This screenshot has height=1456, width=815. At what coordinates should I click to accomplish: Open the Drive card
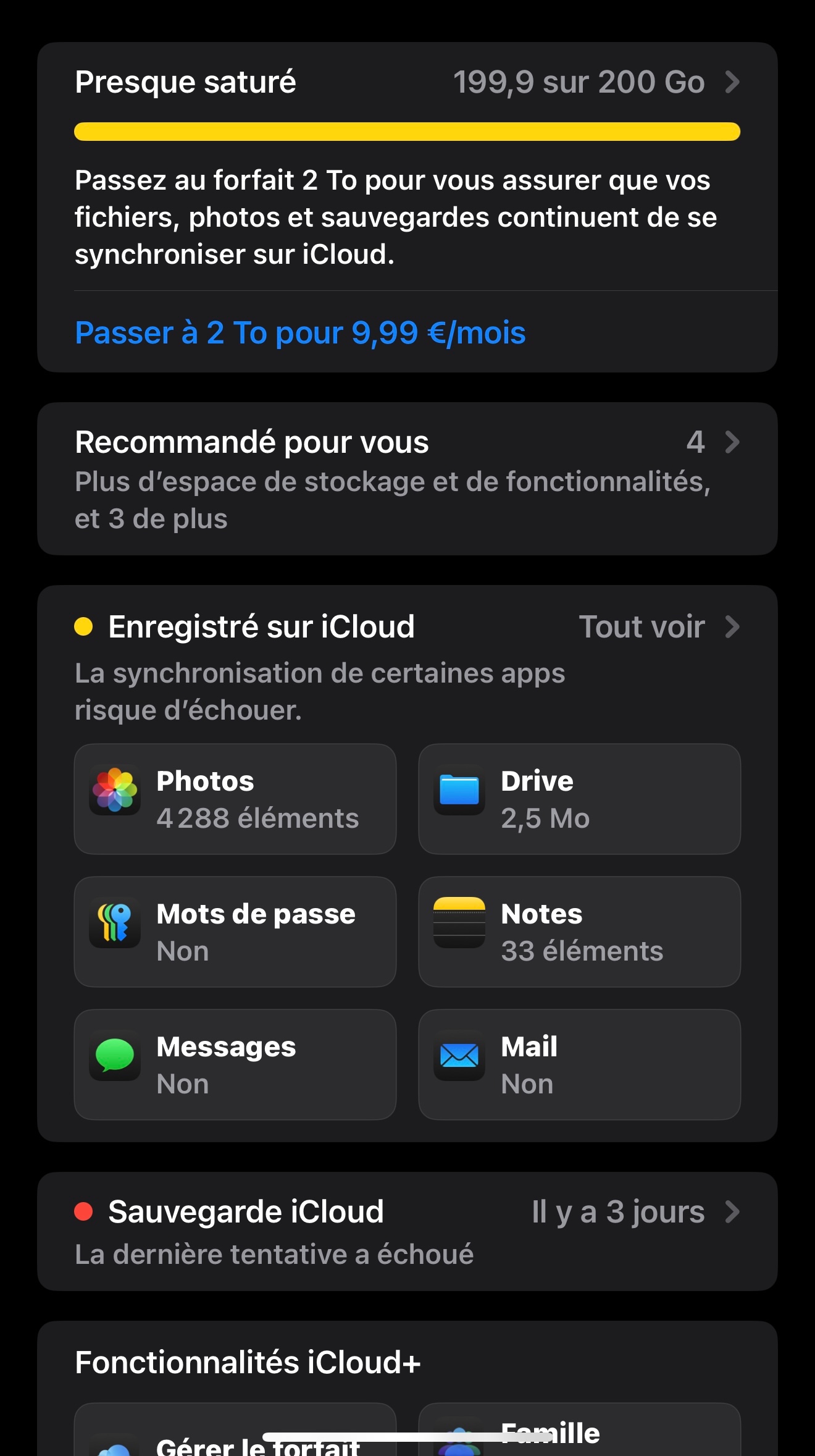coord(579,799)
